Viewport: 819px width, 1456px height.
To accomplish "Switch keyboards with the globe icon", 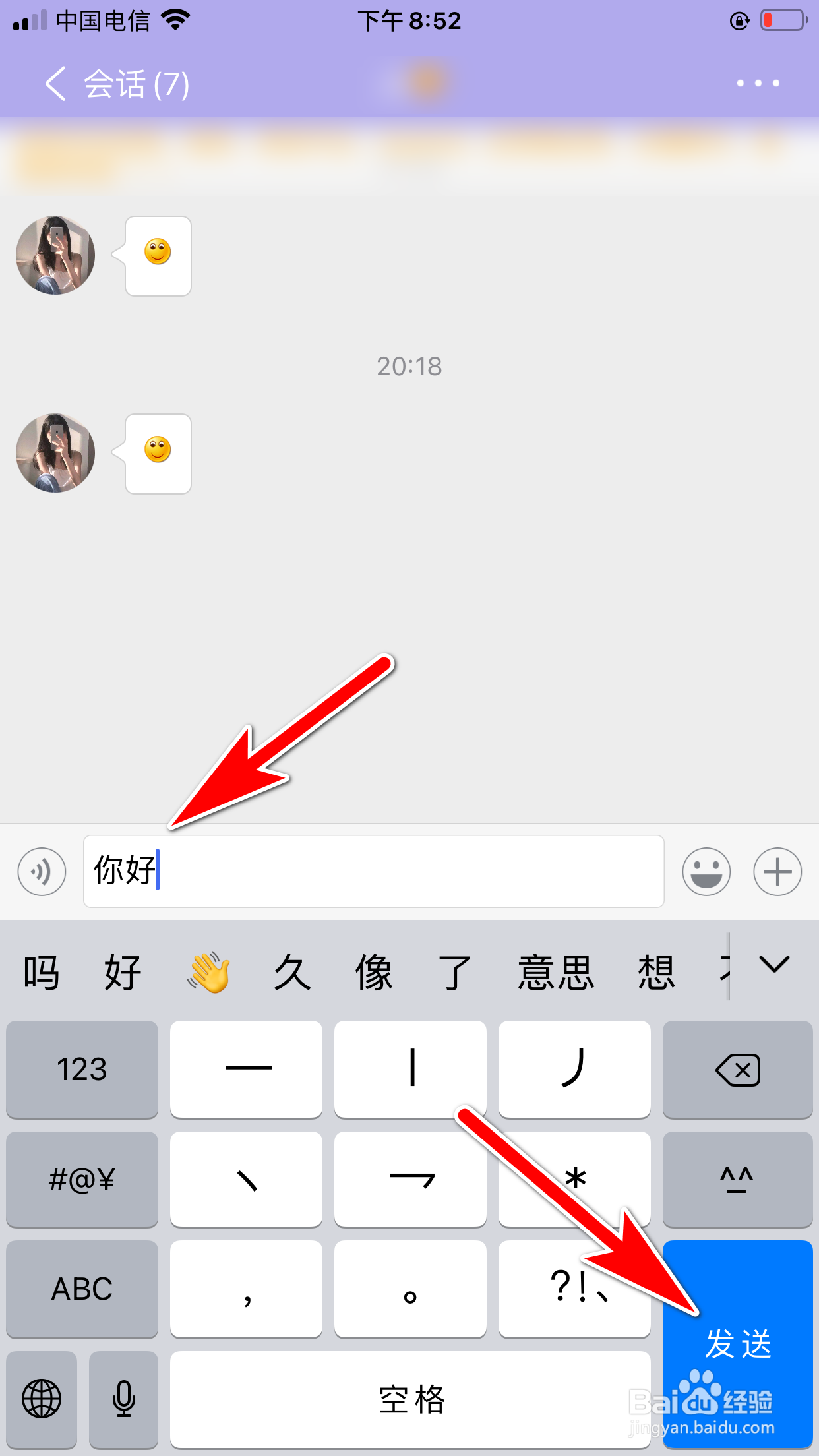I will pos(41,1399).
